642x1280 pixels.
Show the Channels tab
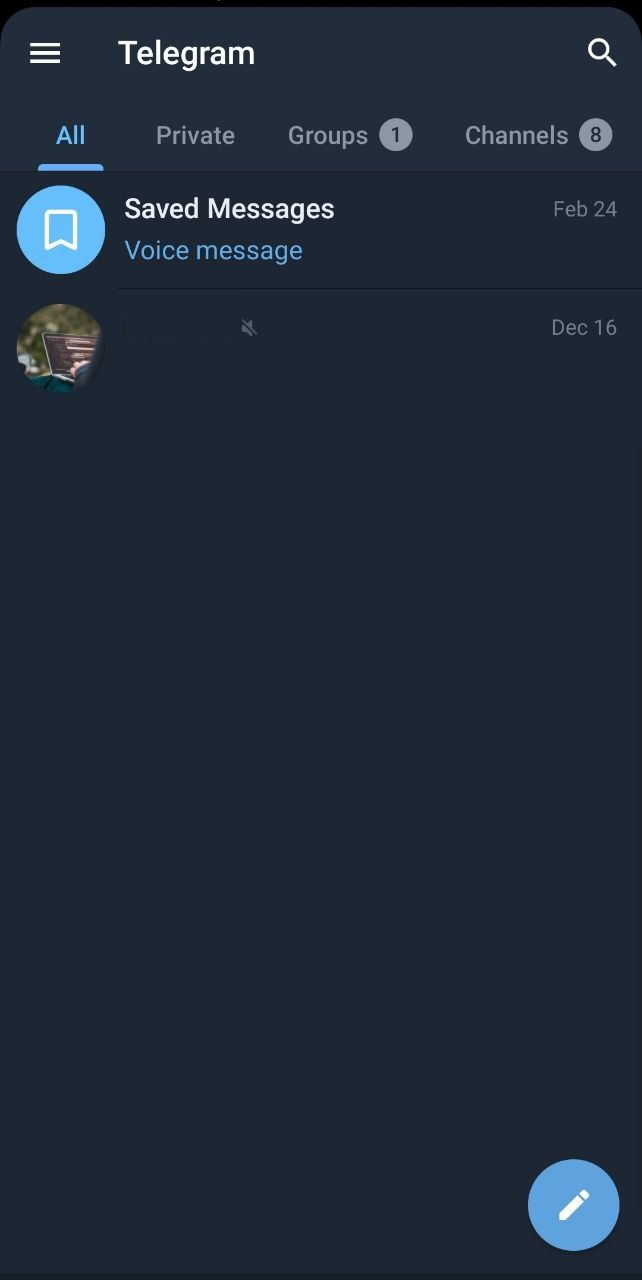point(537,136)
